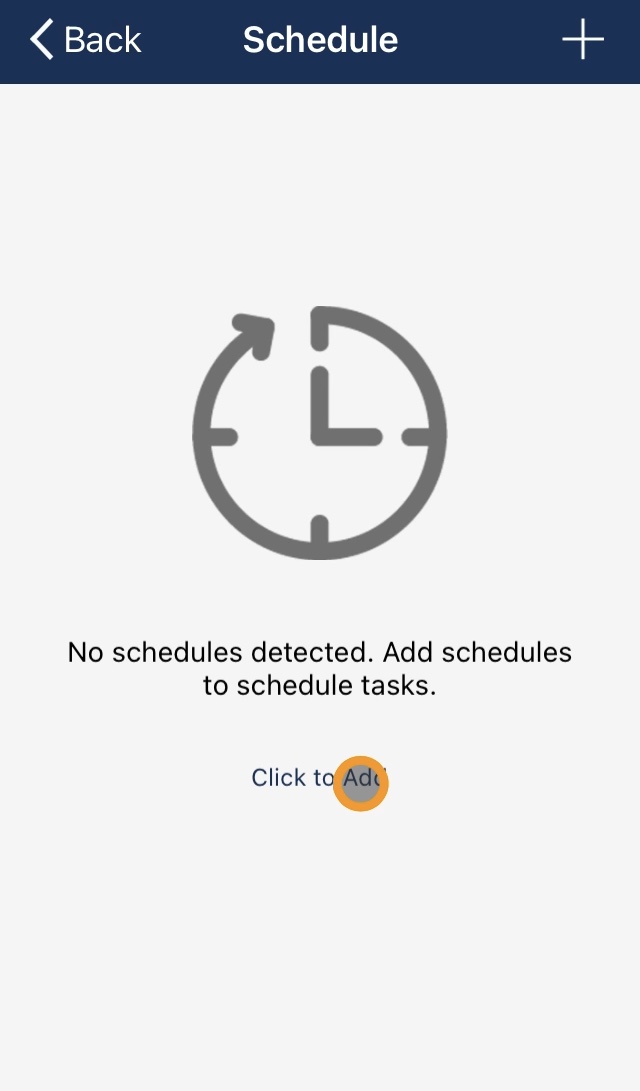Screen dimensions: 640x1091
Task: Add a new schedule with plus icon
Action: click(x=583, y=39)
